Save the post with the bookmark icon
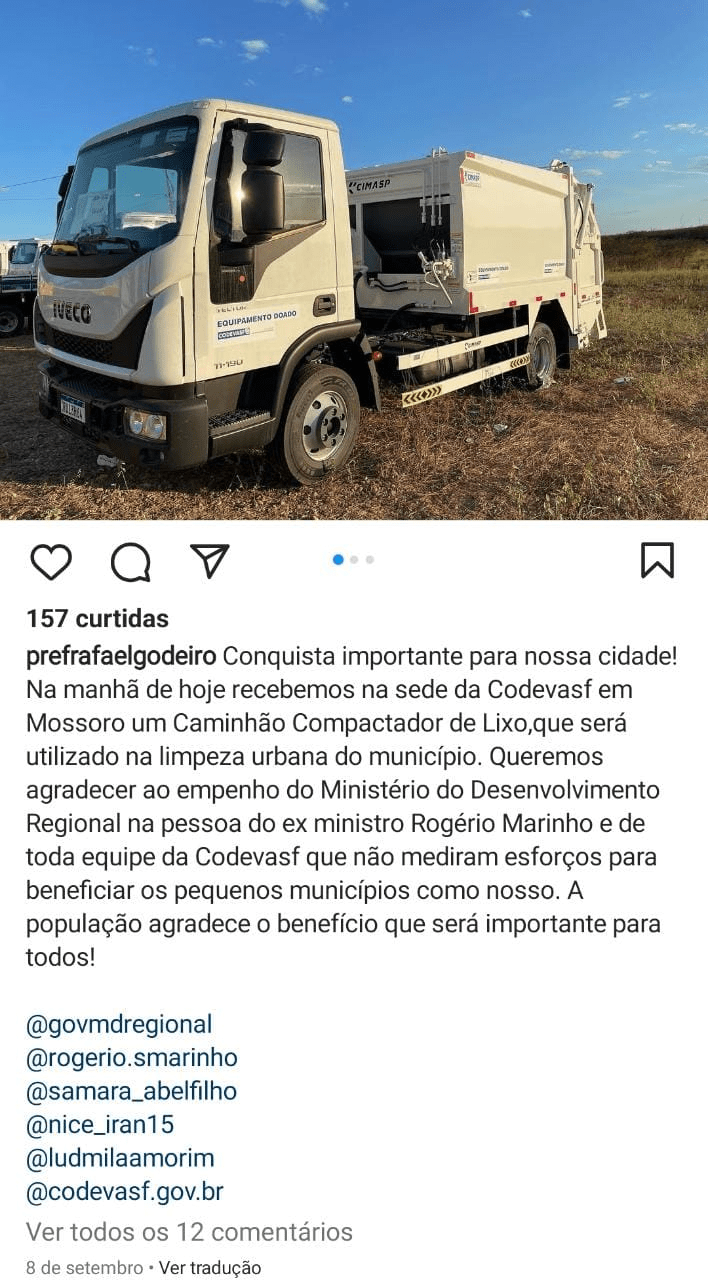Screen dimensions: 708x1280 tap(657, 561)
